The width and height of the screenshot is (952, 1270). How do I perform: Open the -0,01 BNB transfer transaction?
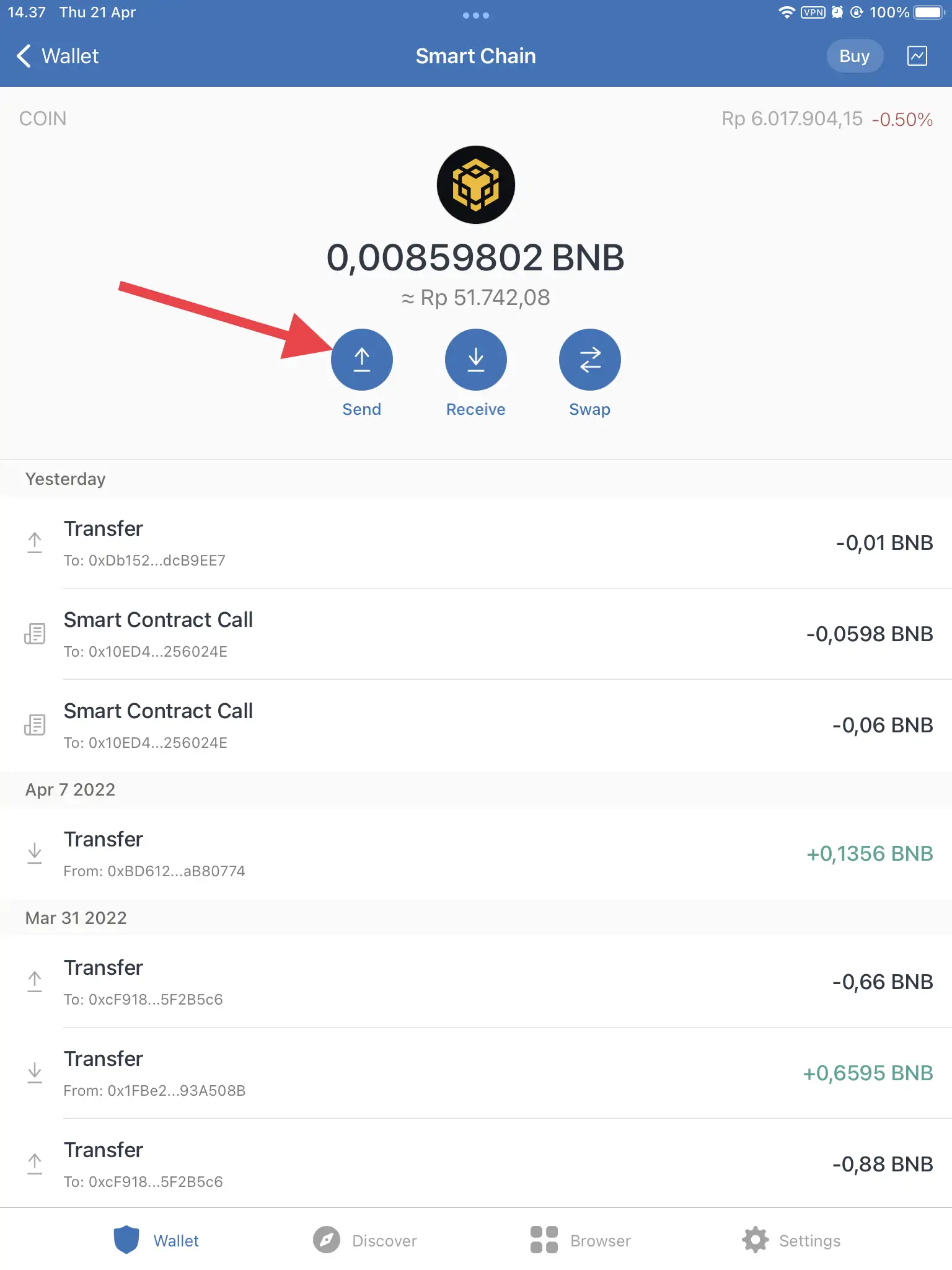coord(476,542)
